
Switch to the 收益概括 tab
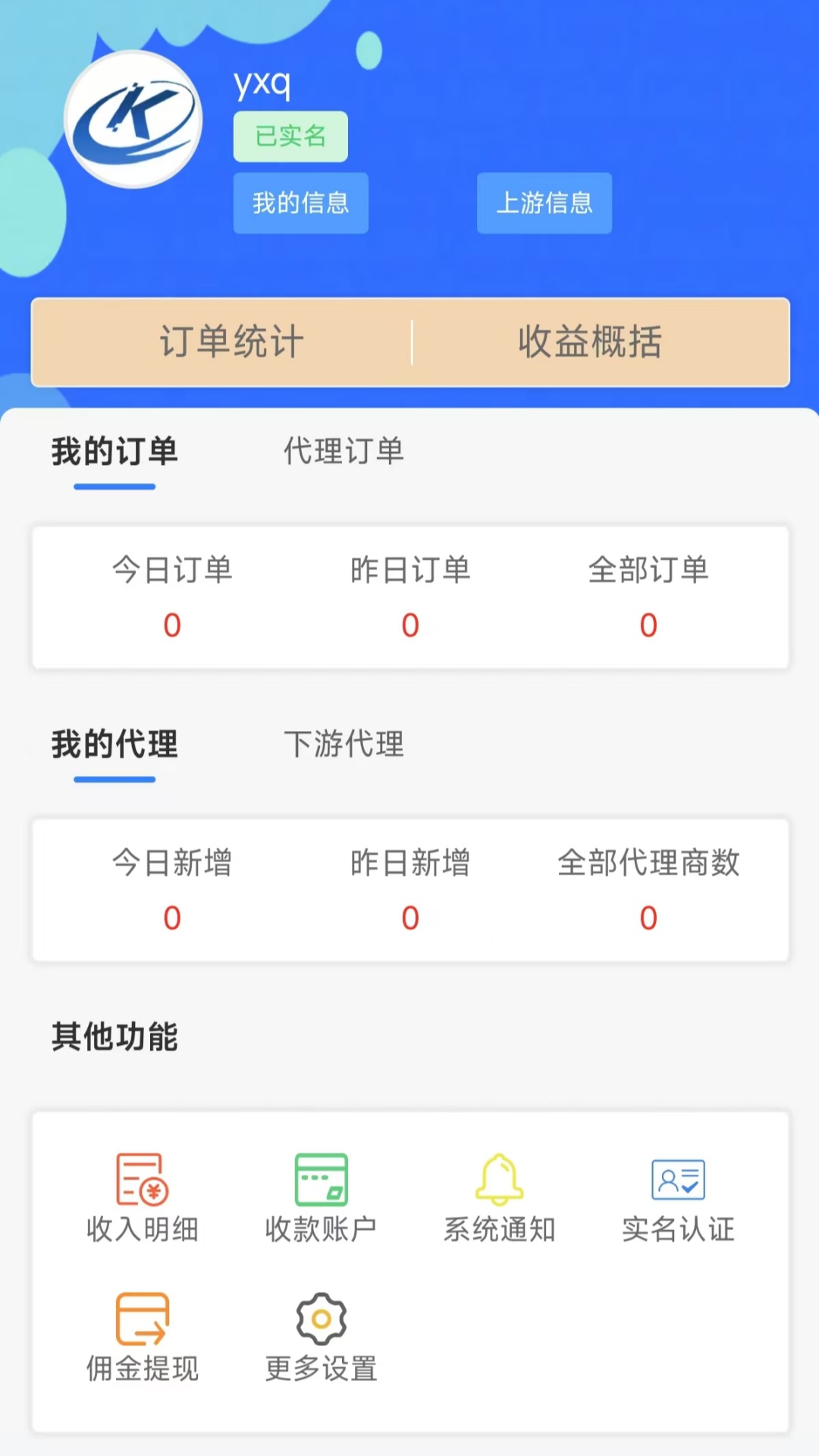[590, 343]
